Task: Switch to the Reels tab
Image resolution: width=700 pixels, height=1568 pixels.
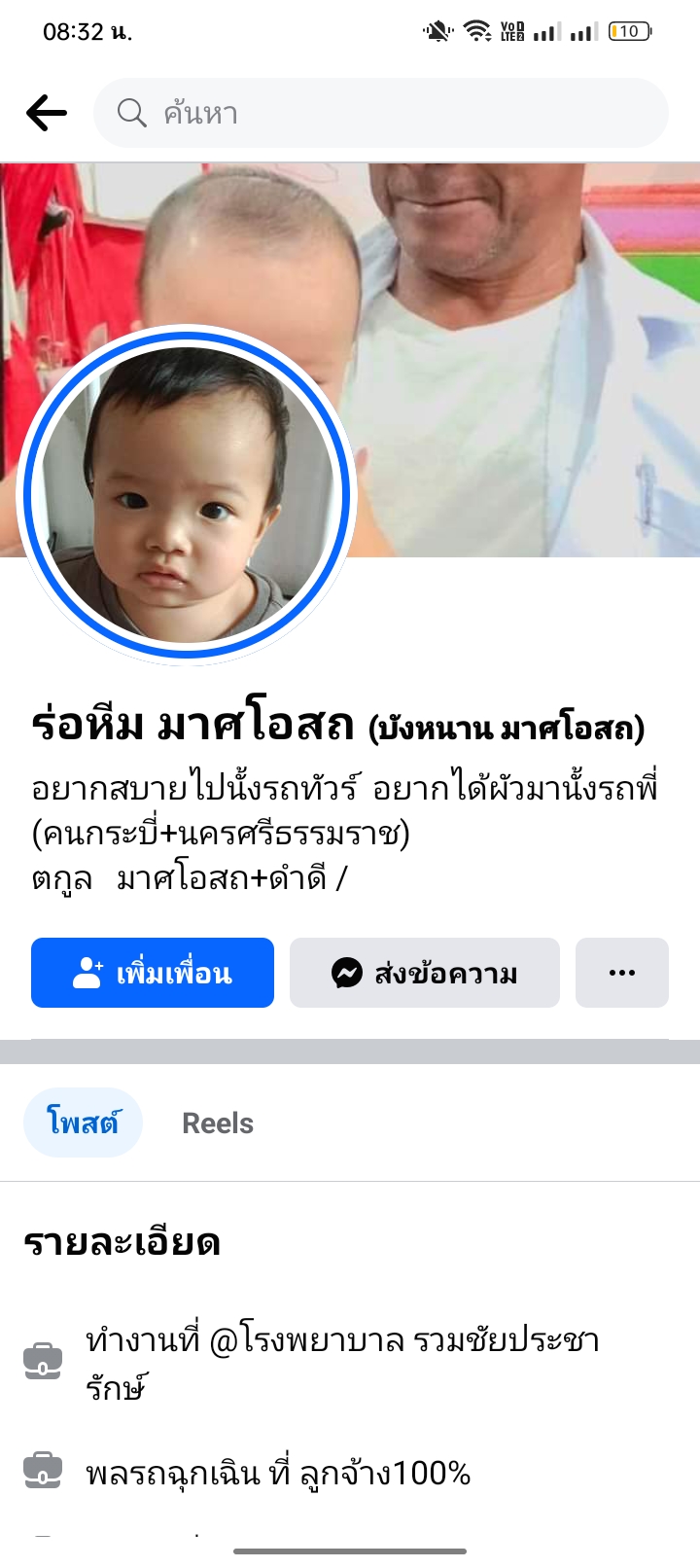Action: click(x=218, y=1123)
